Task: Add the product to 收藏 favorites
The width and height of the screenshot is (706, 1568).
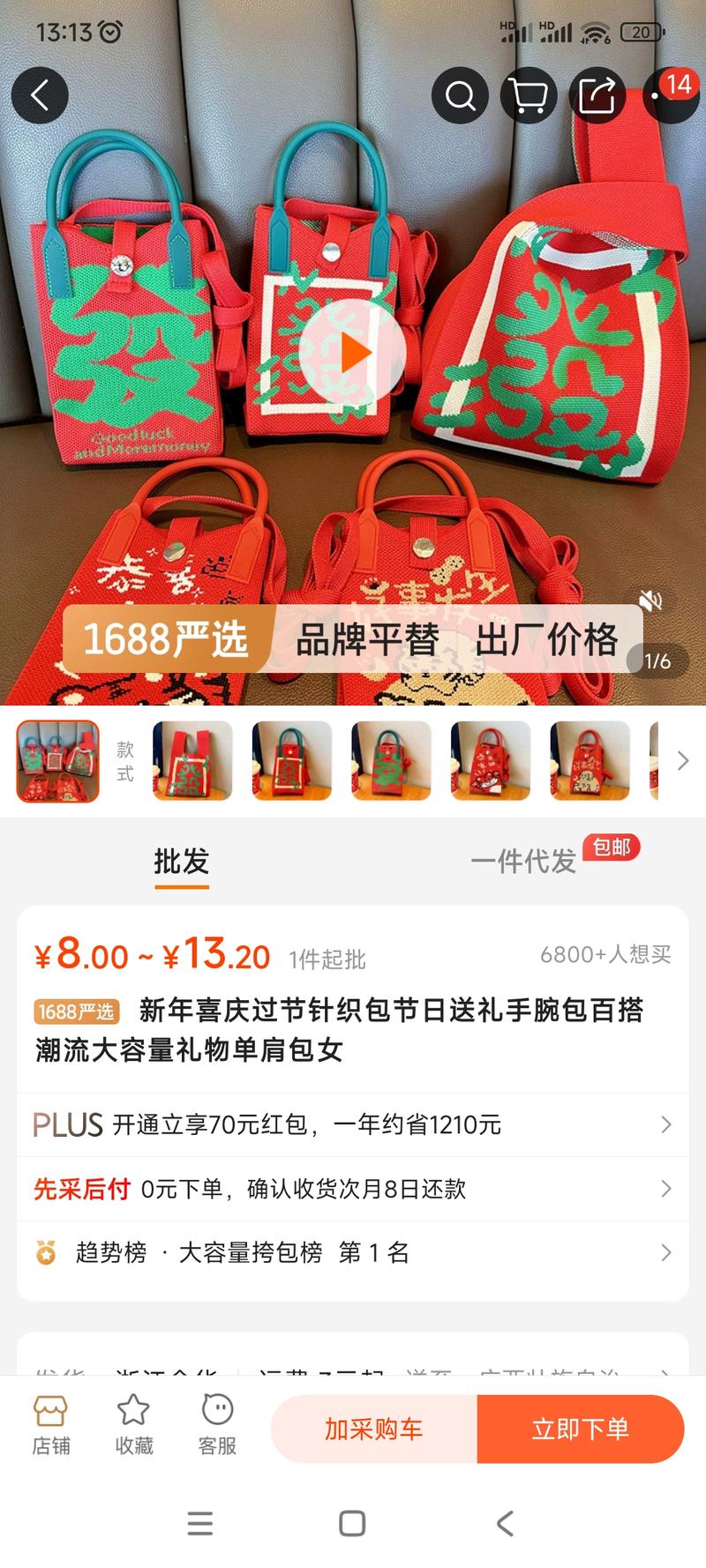Action: [x=134, y=1425]
